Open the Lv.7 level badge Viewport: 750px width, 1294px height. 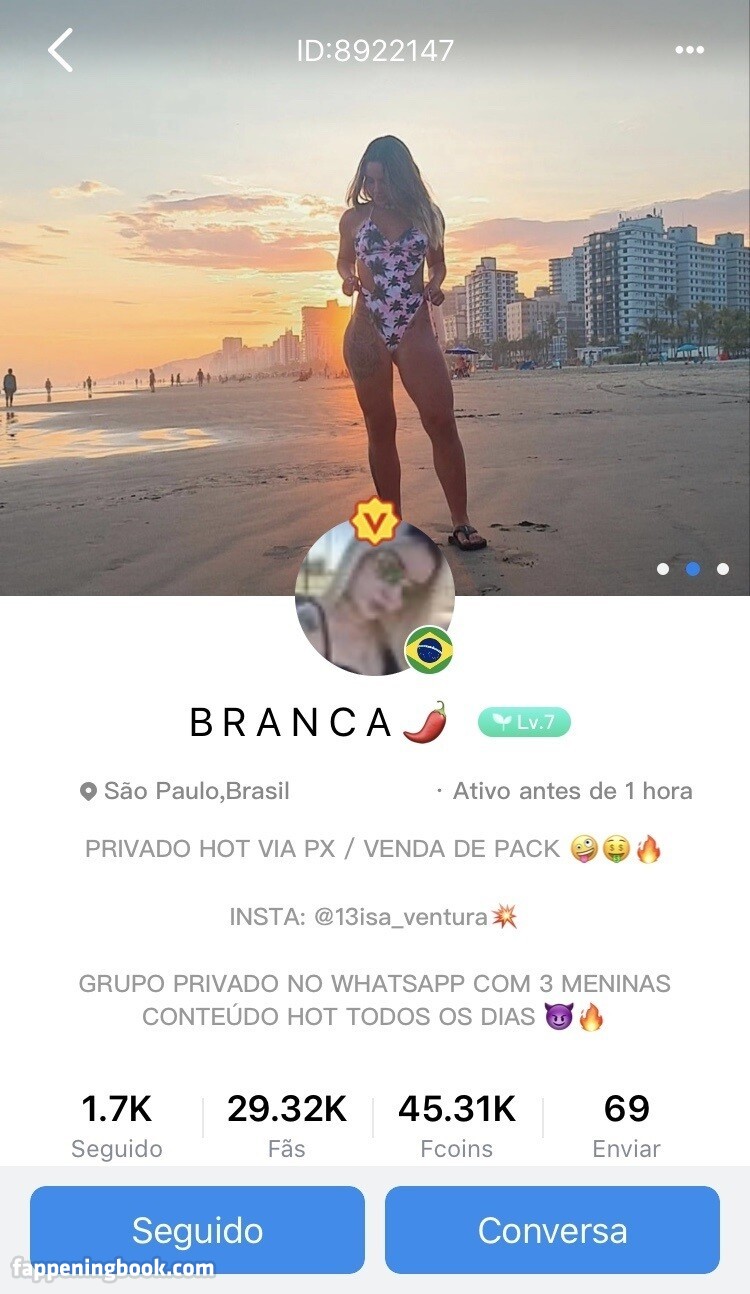524,722
